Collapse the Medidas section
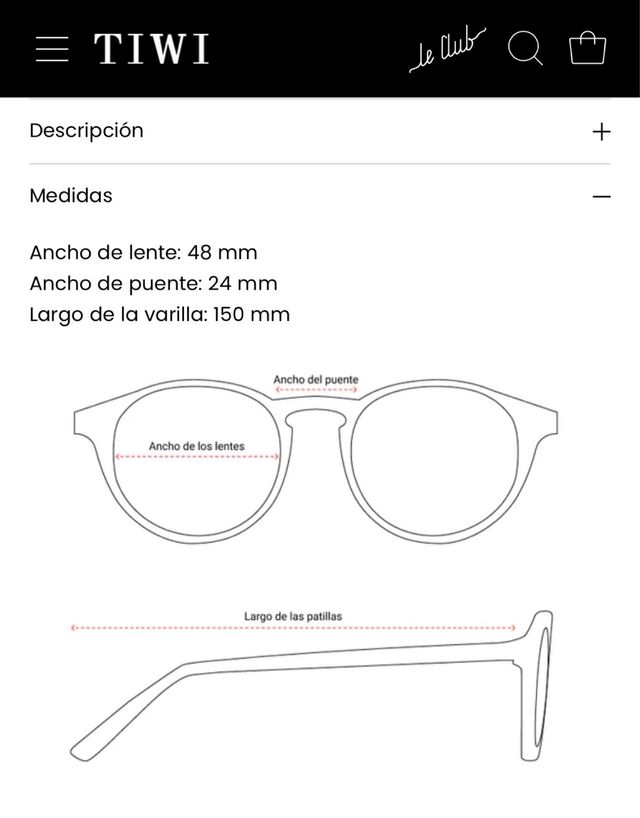This screenshot has width=640, height=818. (601, 196)
